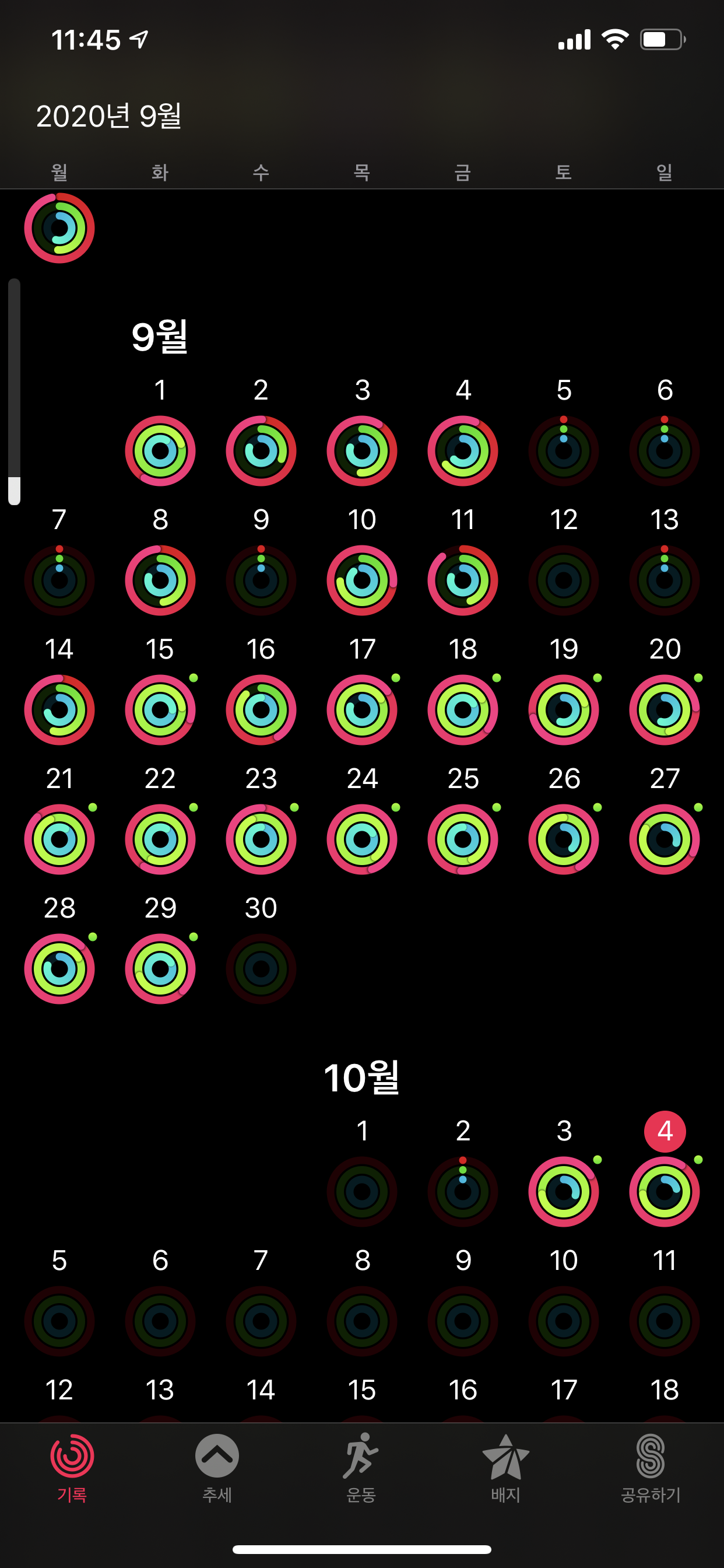724x1568 pixels.
Task: Go to the 배지 tab
Action: [505, 1468]
